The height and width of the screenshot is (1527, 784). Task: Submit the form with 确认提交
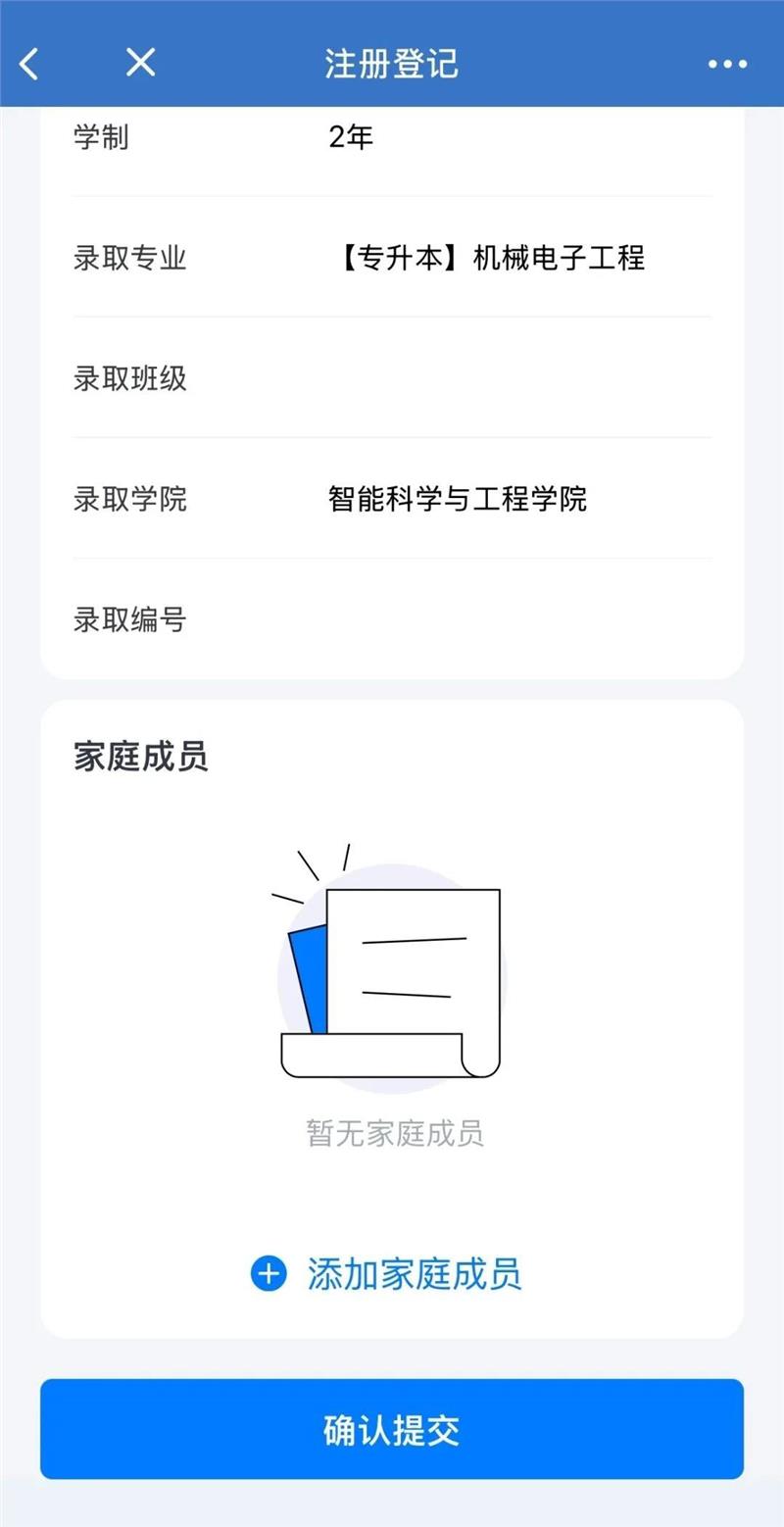point(392,1429)
